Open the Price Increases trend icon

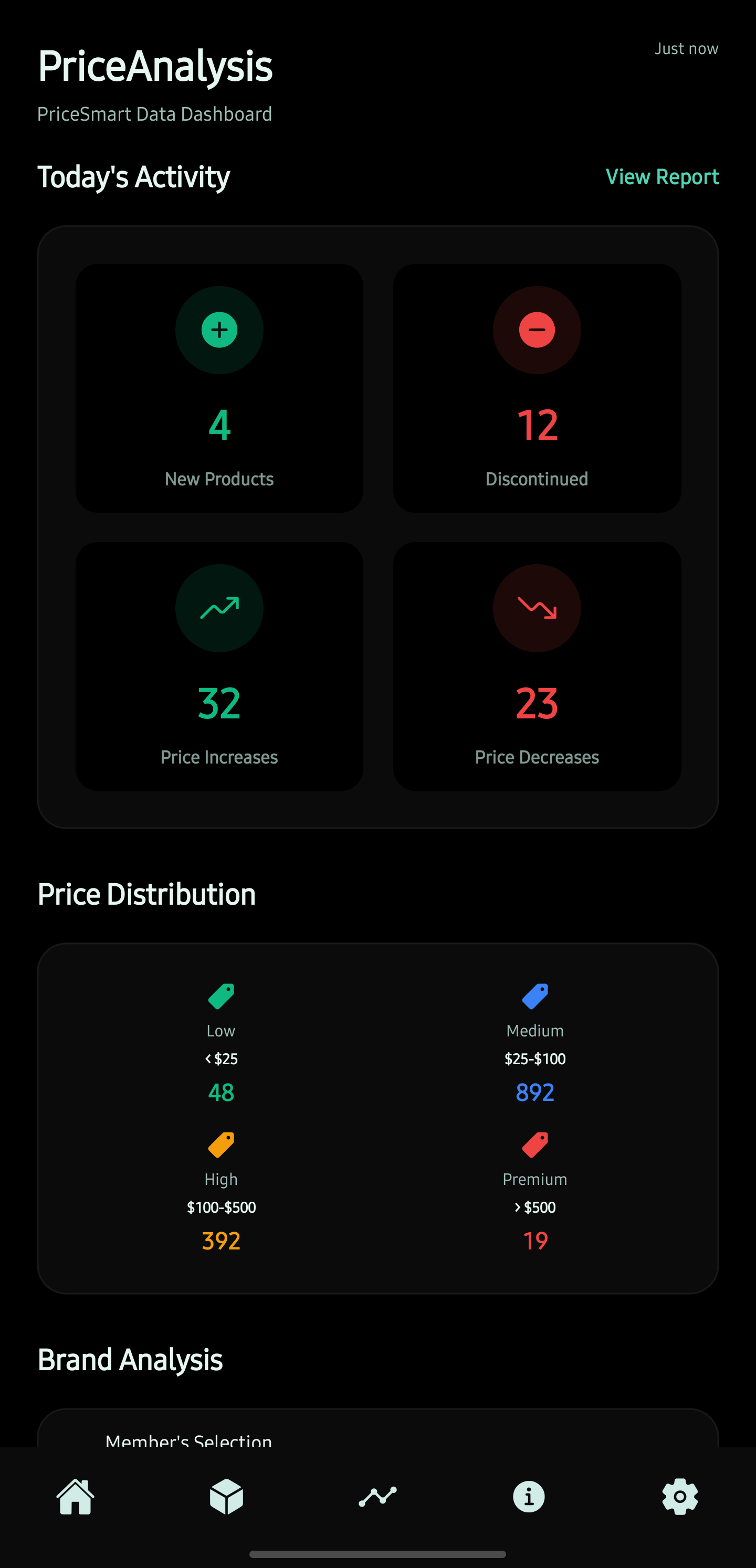pyautogui.click(x=219, y=608)
